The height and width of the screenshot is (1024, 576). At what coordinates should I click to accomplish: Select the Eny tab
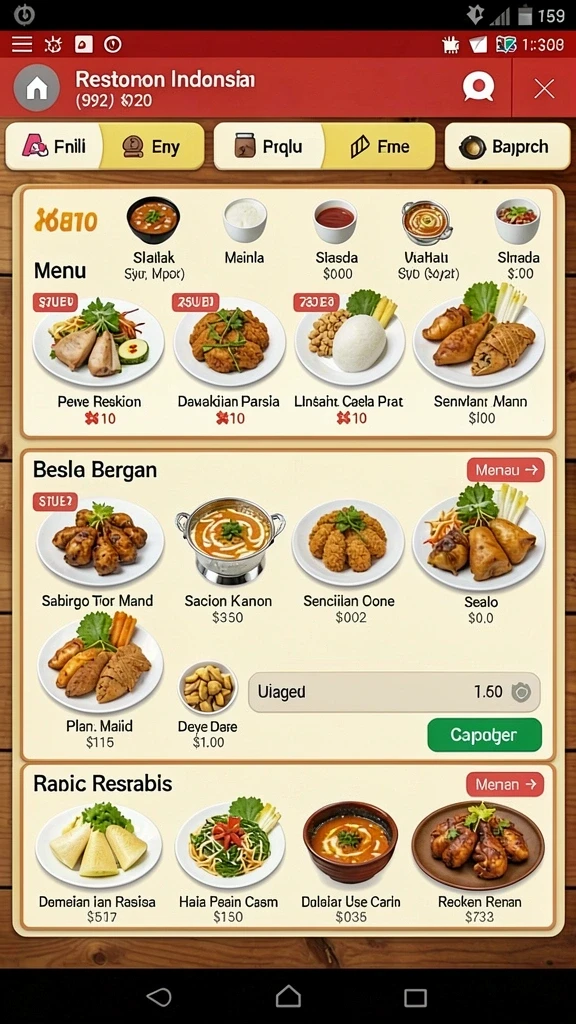click(x=152, y=146)
